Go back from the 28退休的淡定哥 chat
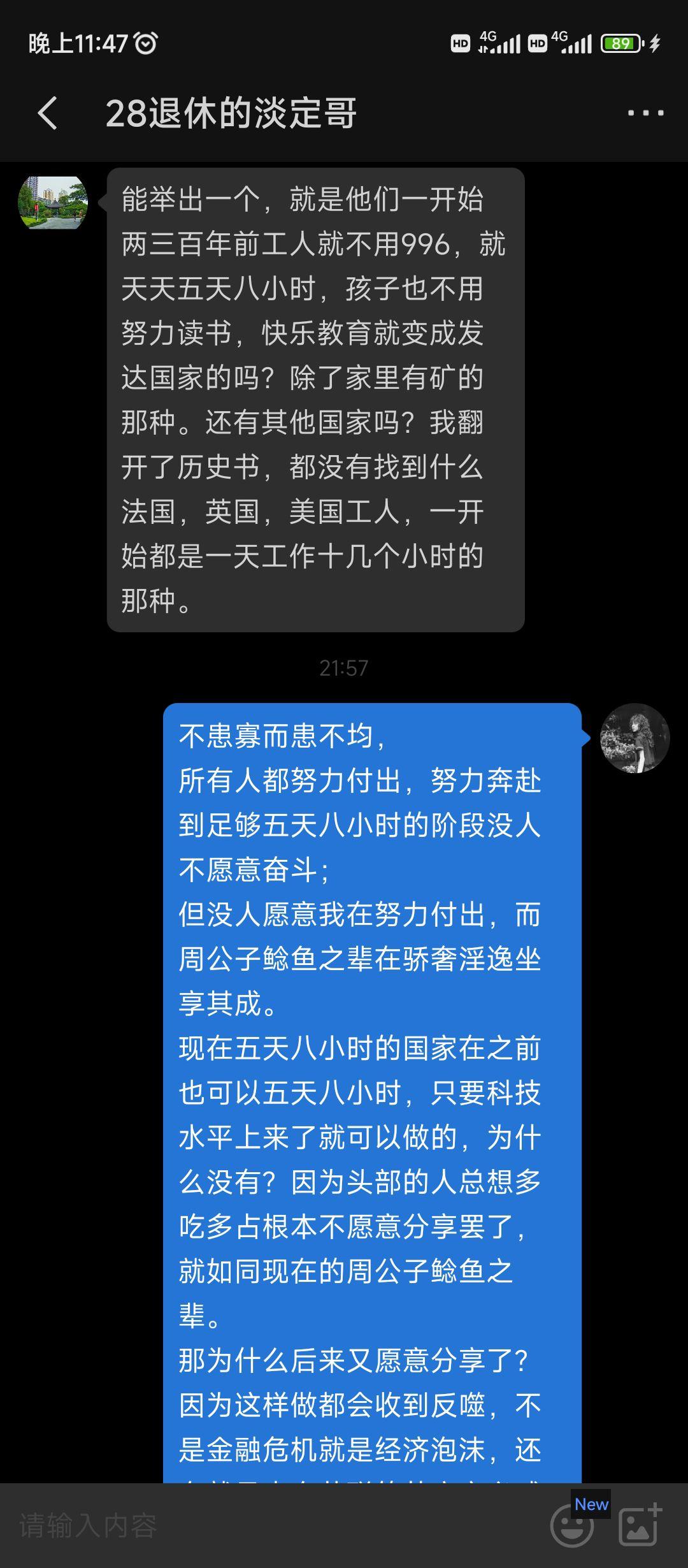Screen dimensions: 688x1568 click(48, 113)
